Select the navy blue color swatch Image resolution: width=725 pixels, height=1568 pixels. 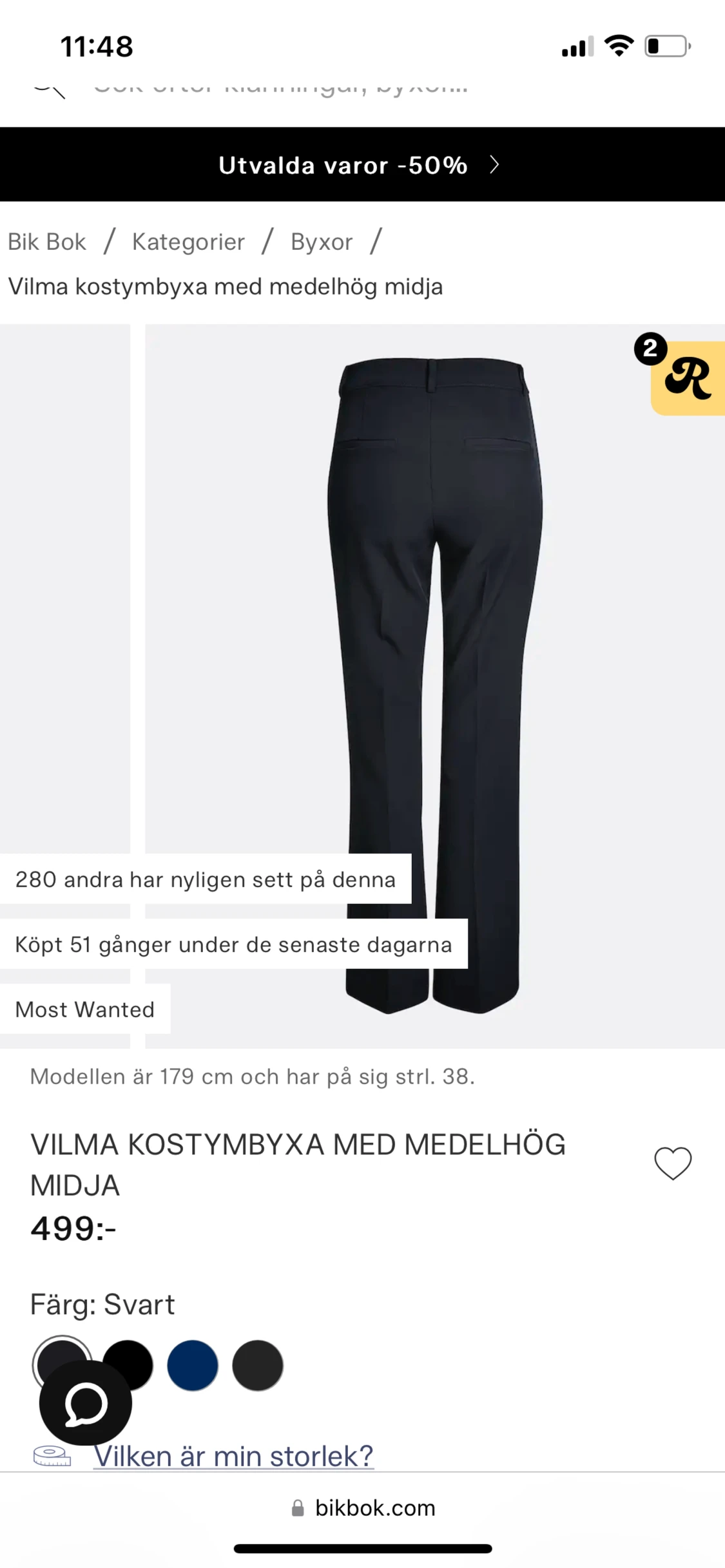(x=193, y=1365)
